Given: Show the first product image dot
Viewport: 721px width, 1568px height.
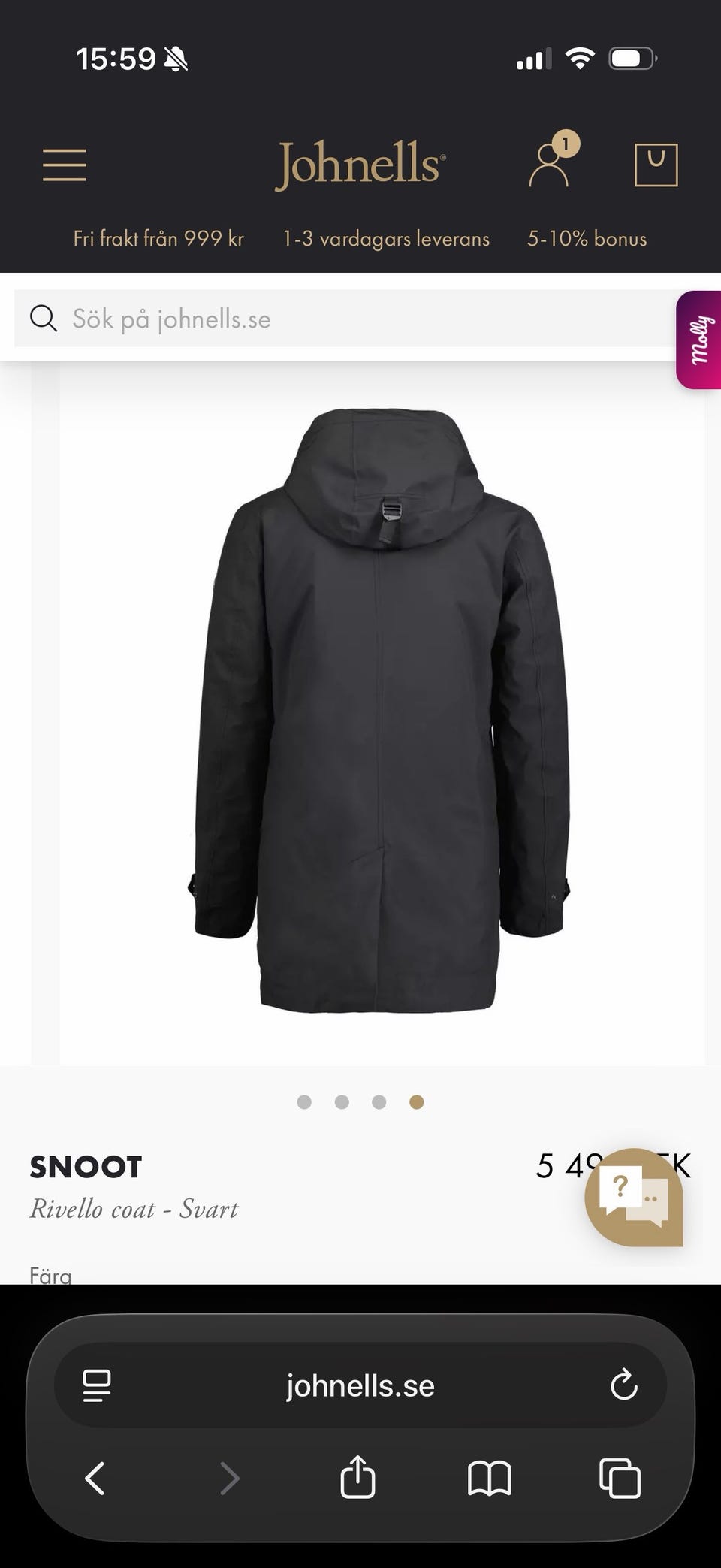Looking at the screenshot, I should pos(304,1102).
